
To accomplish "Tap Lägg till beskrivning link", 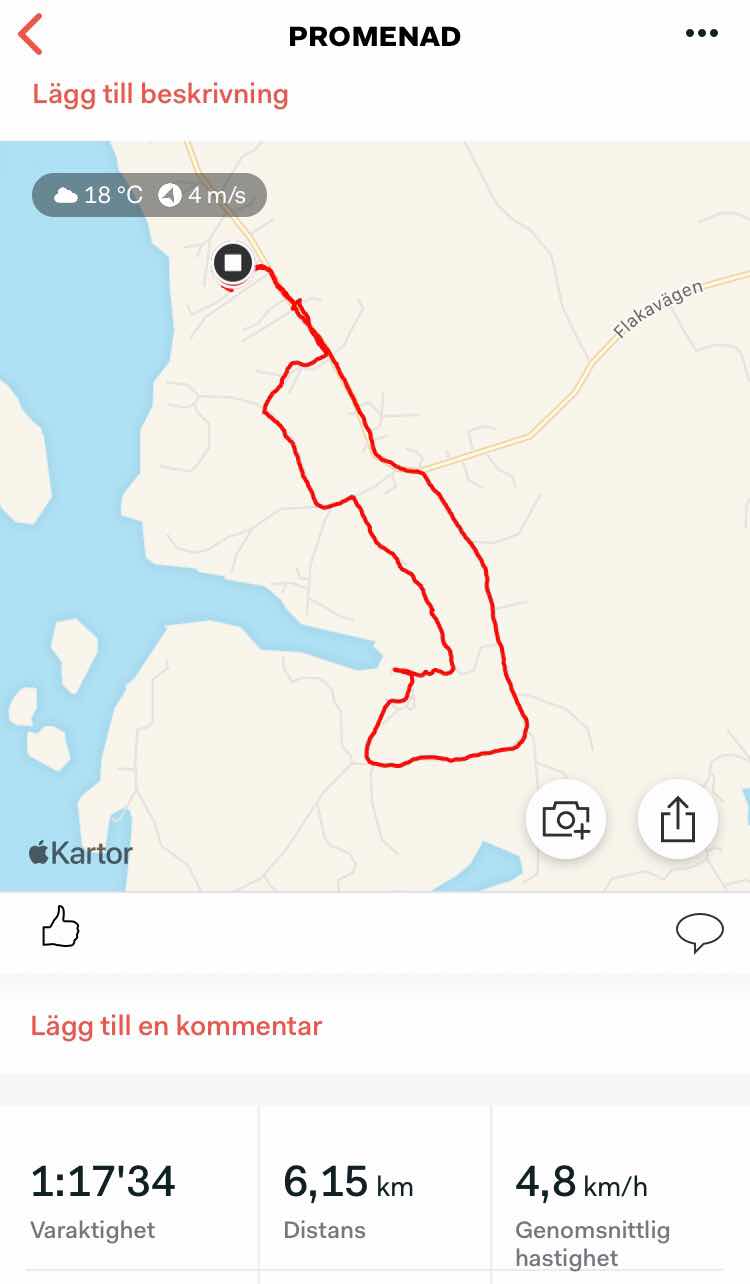I will click(160, 95).
